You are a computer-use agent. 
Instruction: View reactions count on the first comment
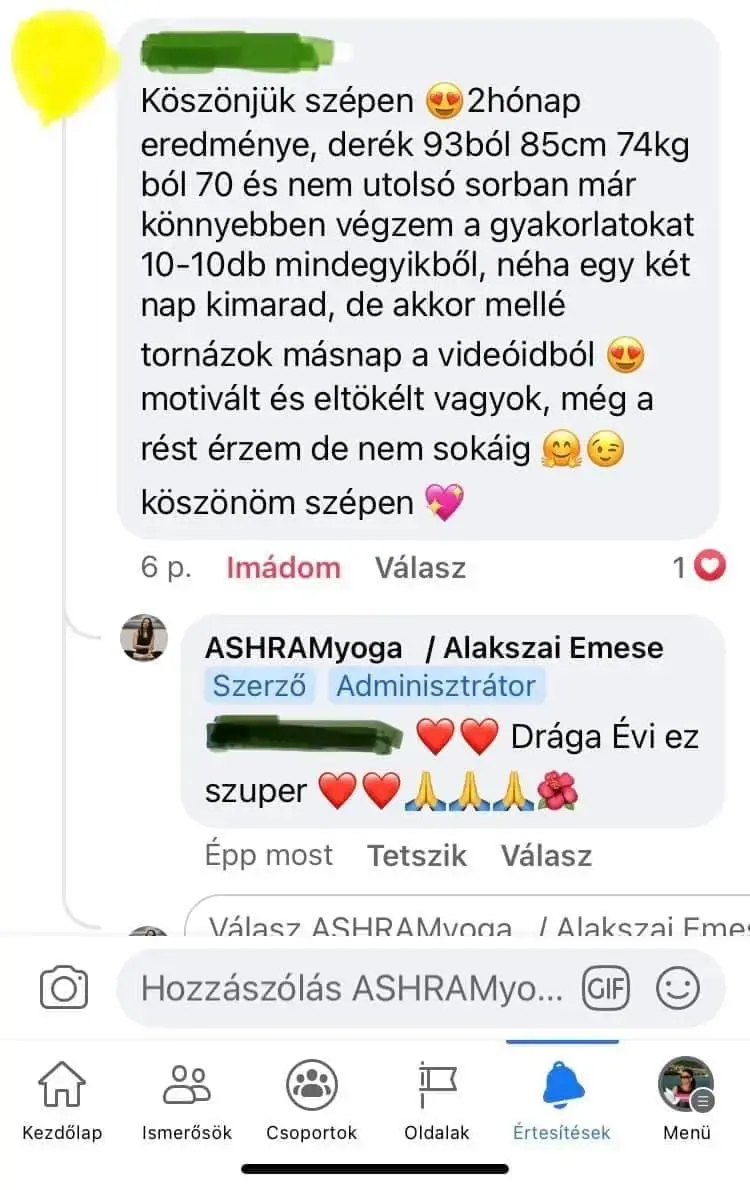point(699,568)
